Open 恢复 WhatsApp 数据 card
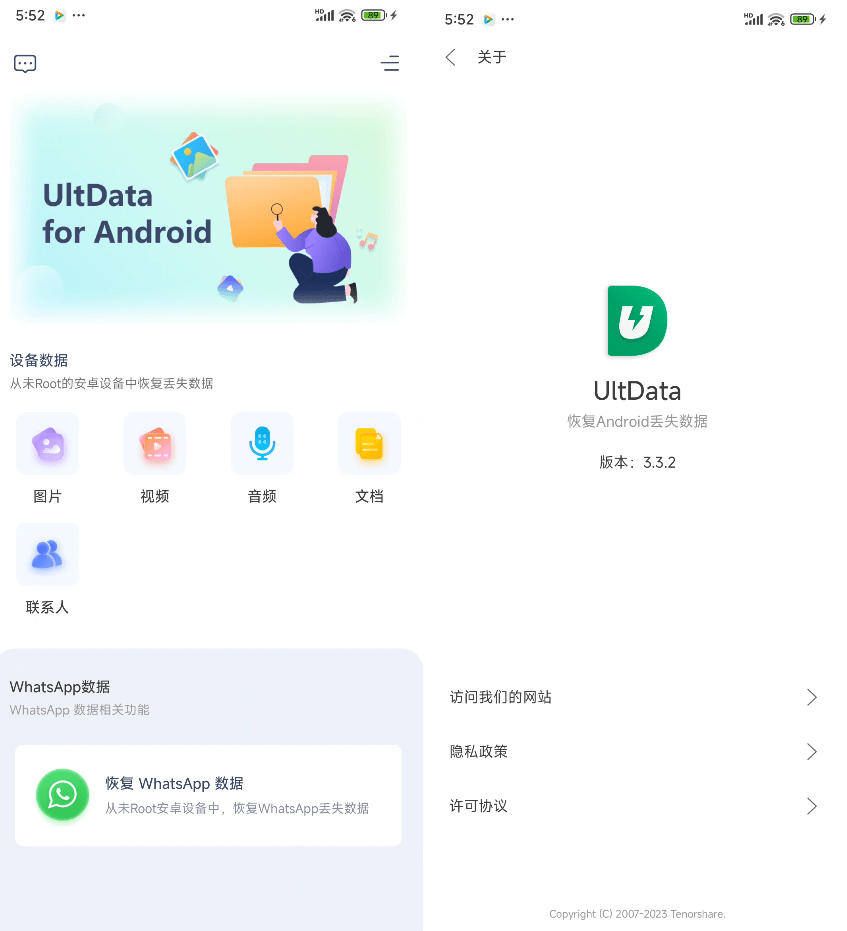This screenshot has height=931, width=847. point(208,795)
